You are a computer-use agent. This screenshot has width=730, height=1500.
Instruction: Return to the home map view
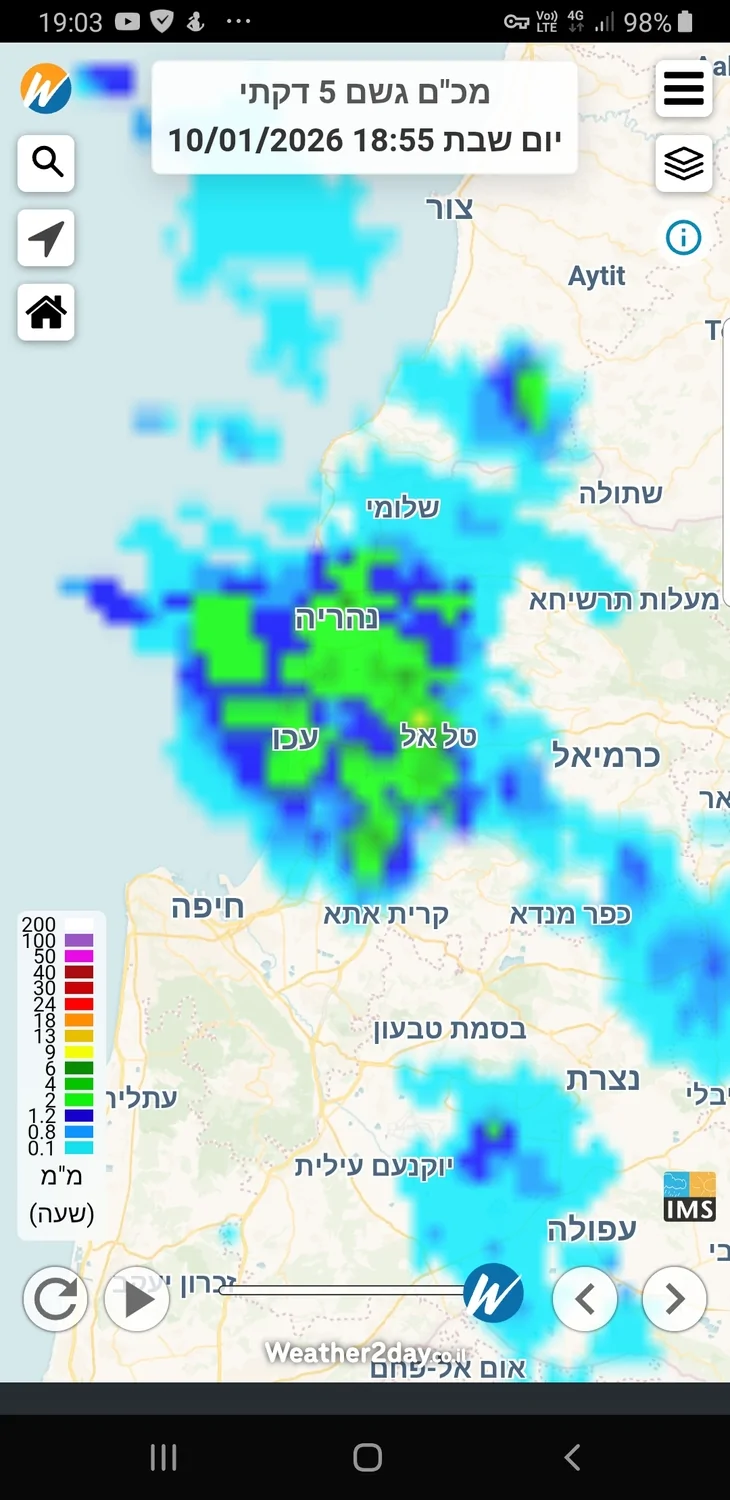click(x=46, y=313)
